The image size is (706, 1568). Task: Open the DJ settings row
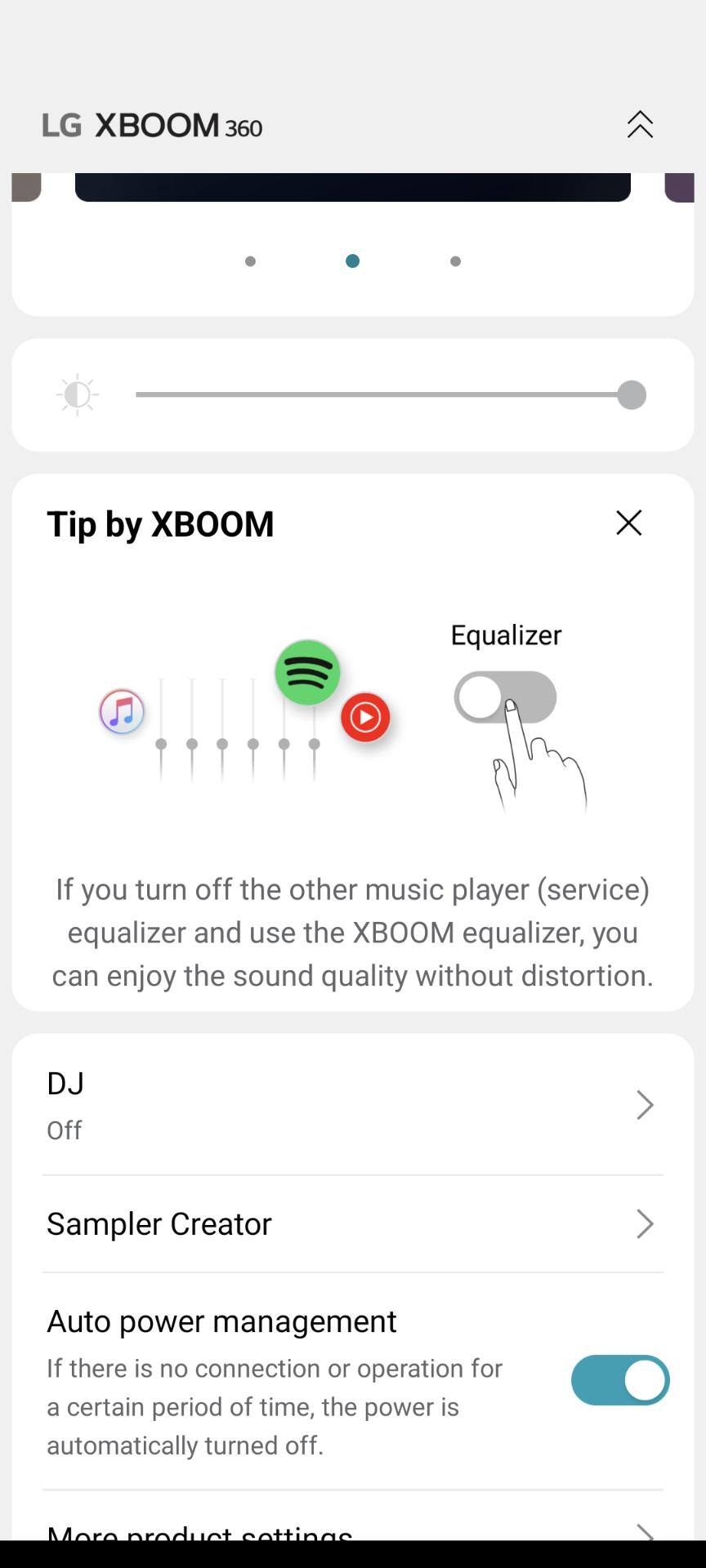[x=352, y=1105]
